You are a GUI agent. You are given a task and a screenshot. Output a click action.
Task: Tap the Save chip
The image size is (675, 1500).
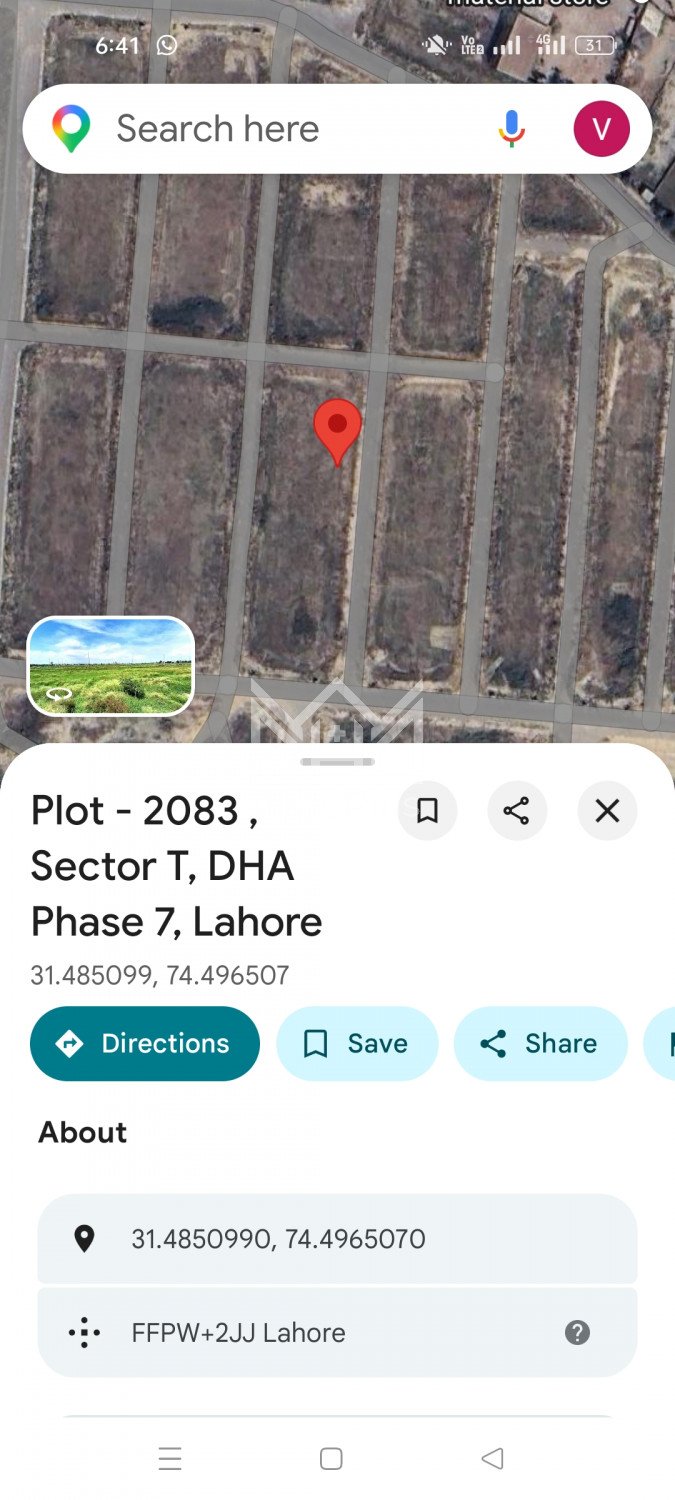tap(357, 1044)
